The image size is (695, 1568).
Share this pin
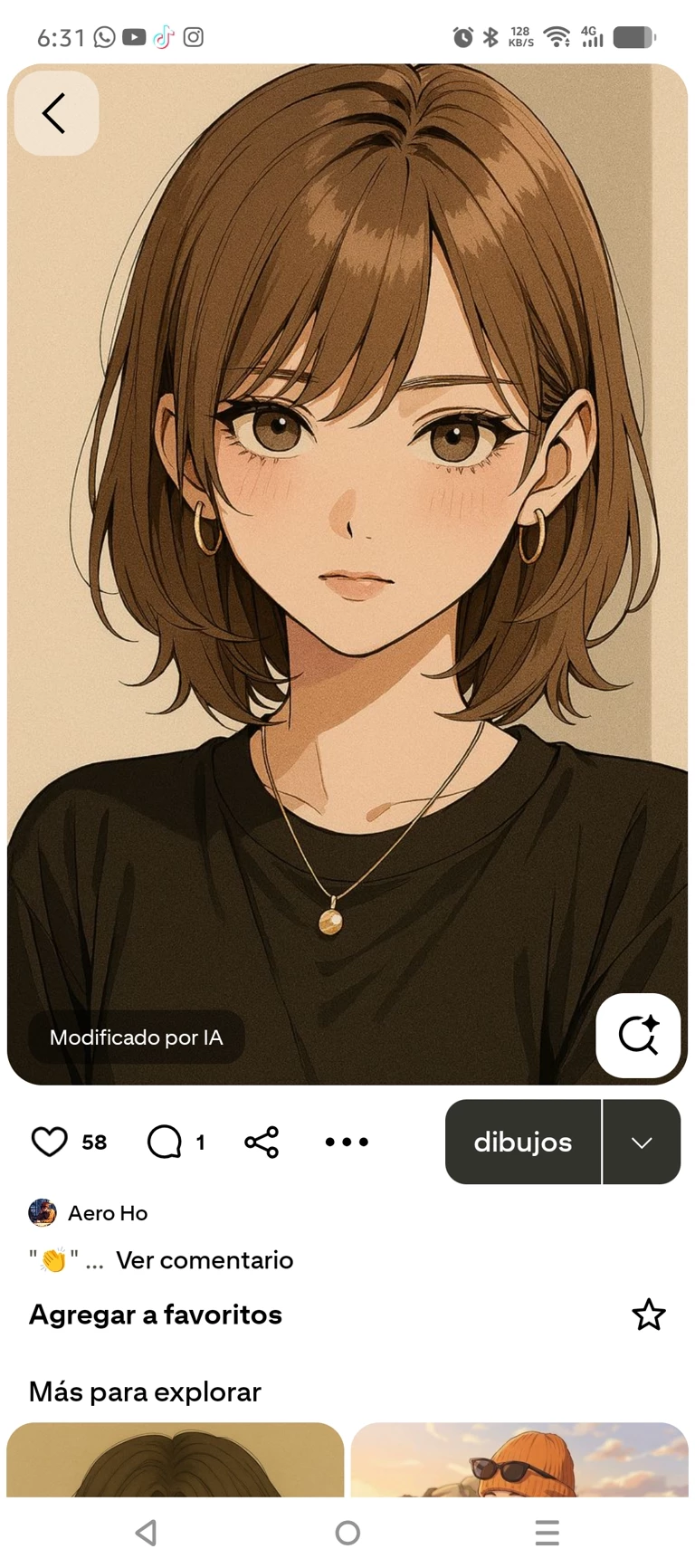[262, 1142]
